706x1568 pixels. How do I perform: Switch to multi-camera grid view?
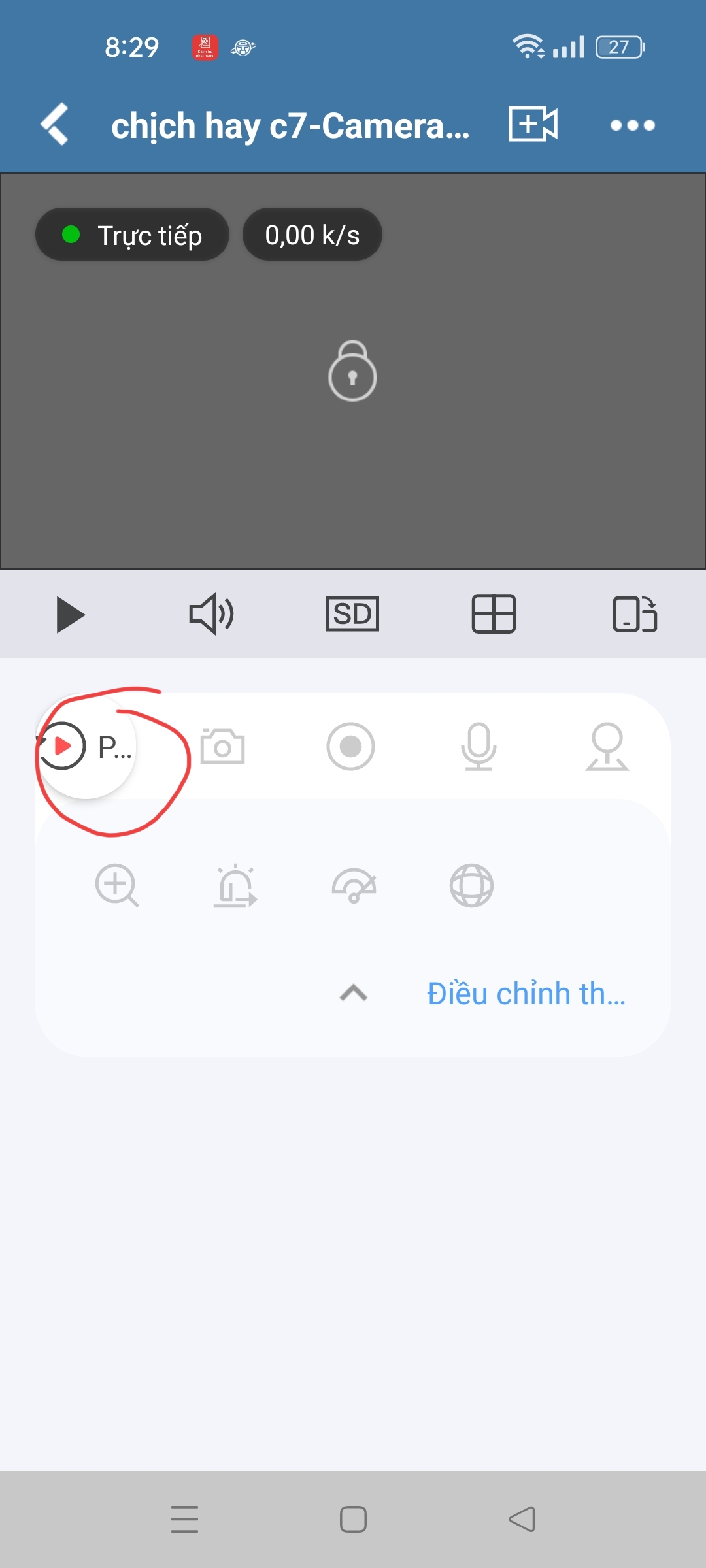(x=494, y=614)
